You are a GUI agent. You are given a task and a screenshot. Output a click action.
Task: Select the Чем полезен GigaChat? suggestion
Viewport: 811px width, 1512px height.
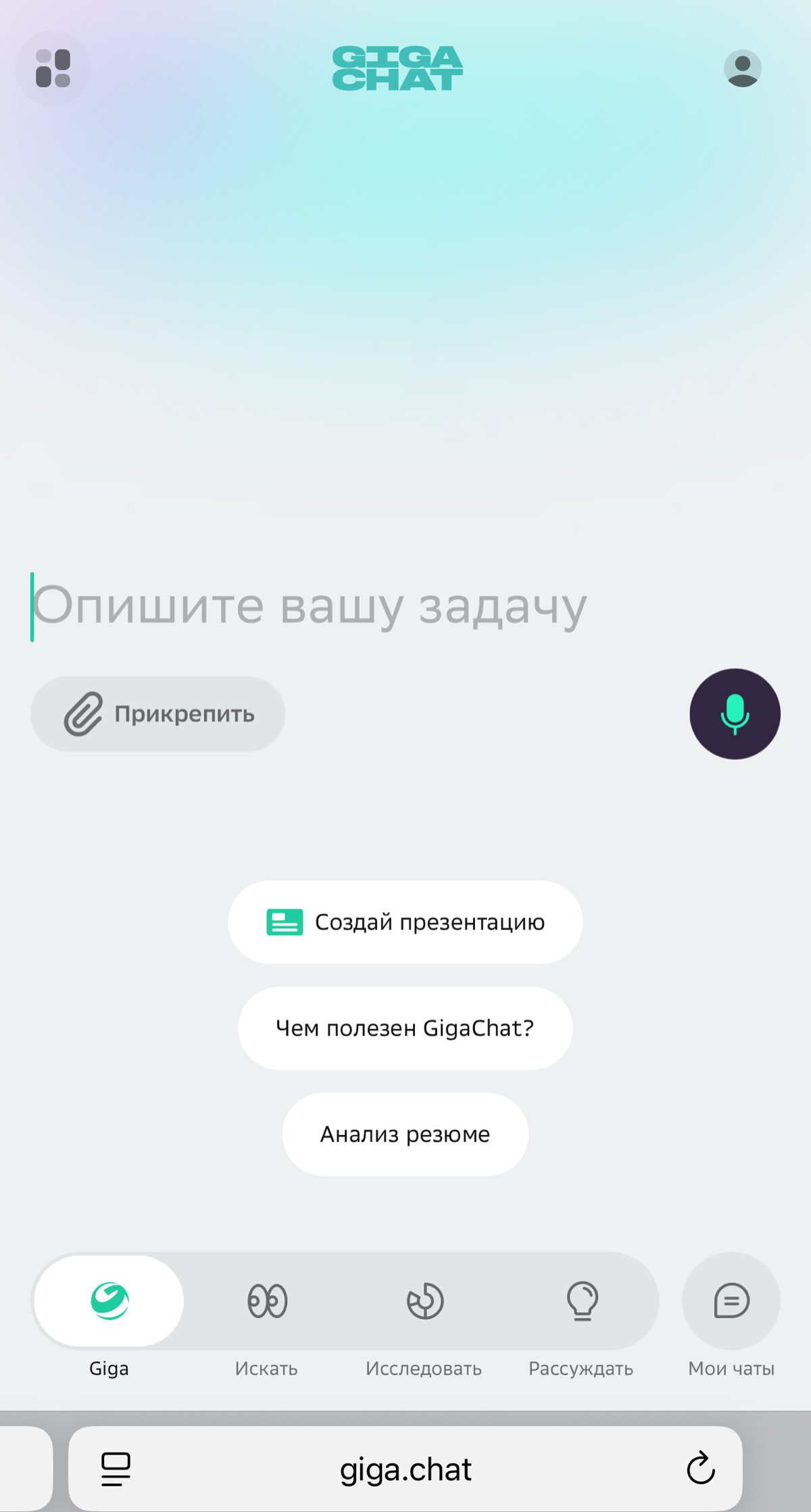(x=404, y=1028)
